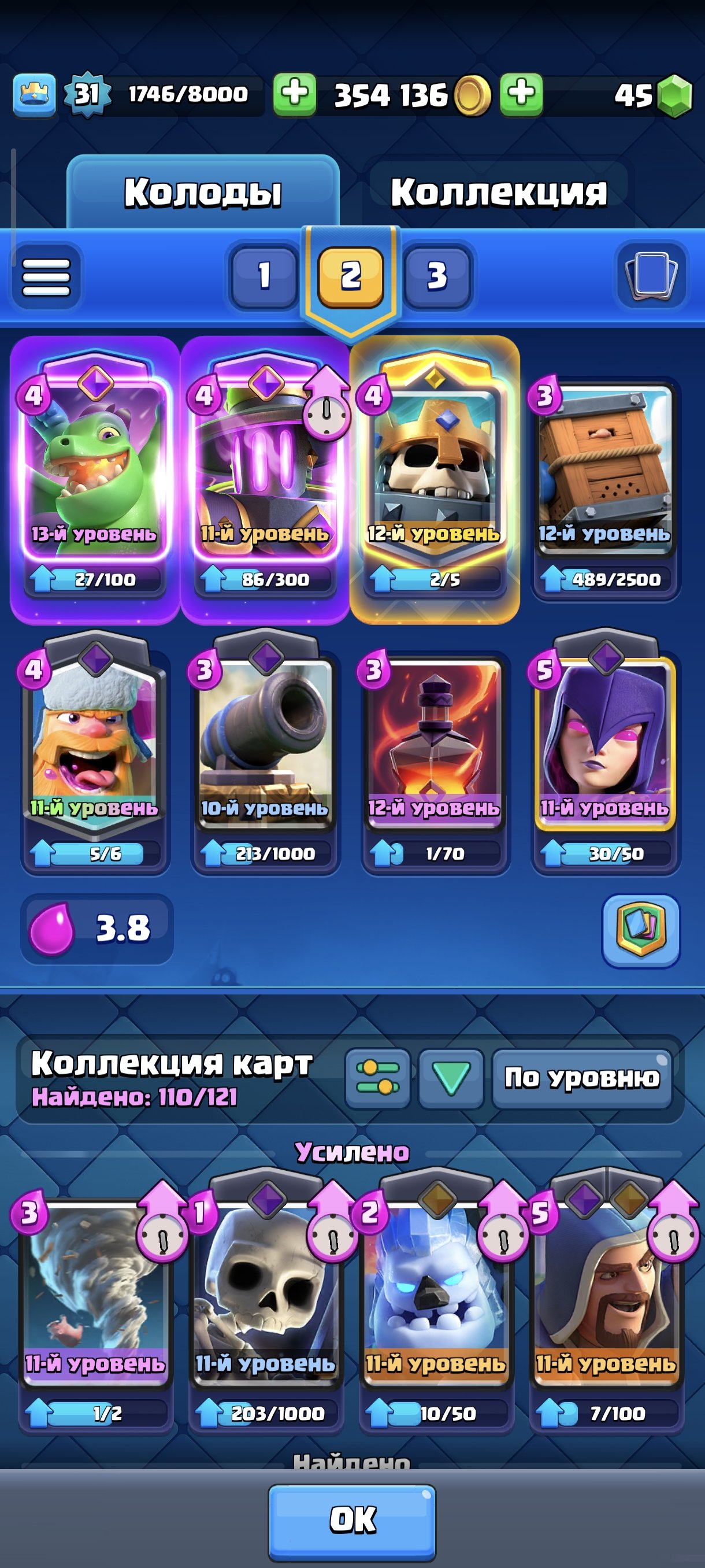Select the purple-hooded witch card
Viewport: 705px width, 1568px height.
coord(604,742)
